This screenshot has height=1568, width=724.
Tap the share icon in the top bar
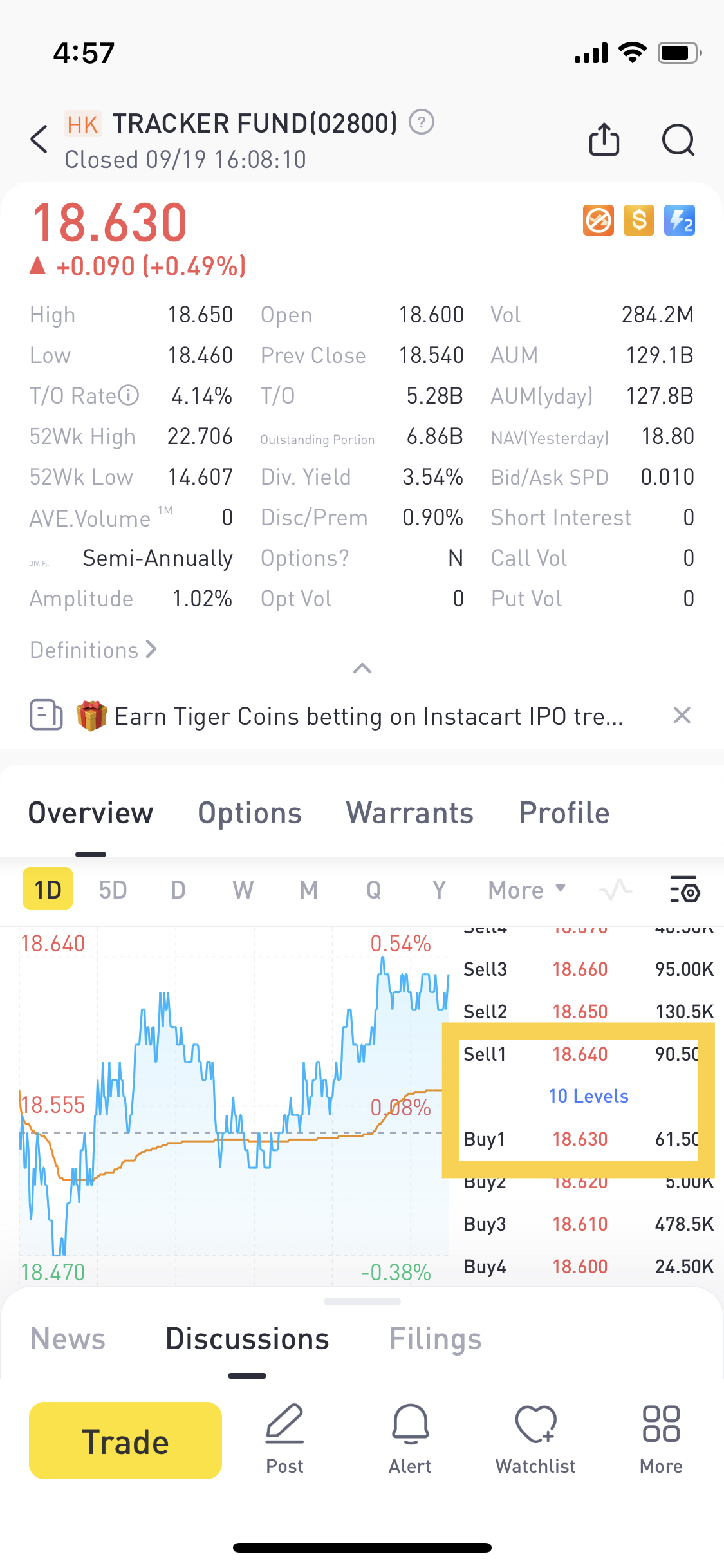point(603,140)
